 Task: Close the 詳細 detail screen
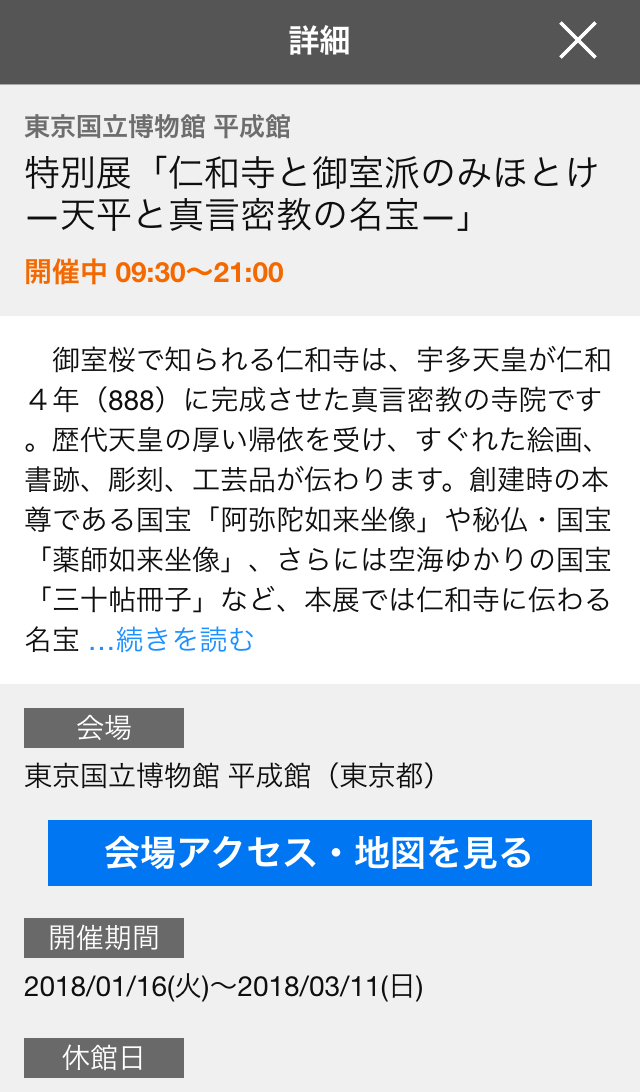coord(577,41)
